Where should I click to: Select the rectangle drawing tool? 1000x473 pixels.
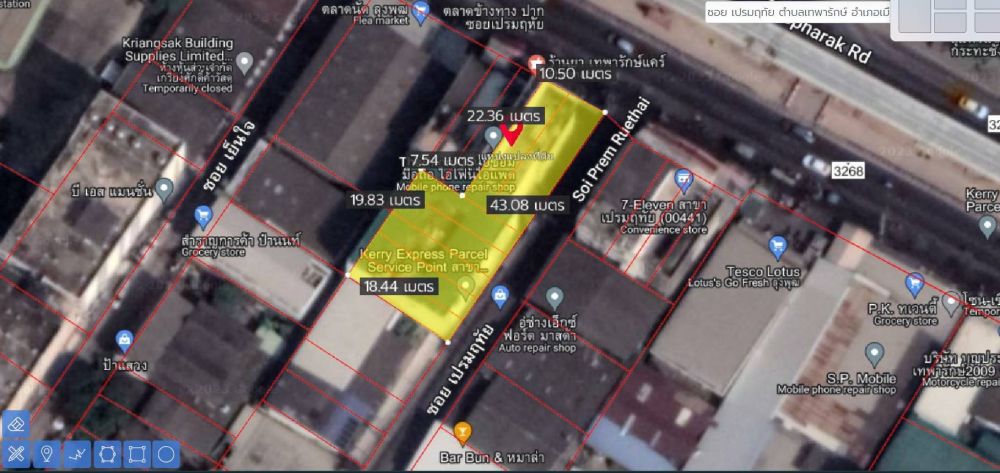(x=137, y=455)
